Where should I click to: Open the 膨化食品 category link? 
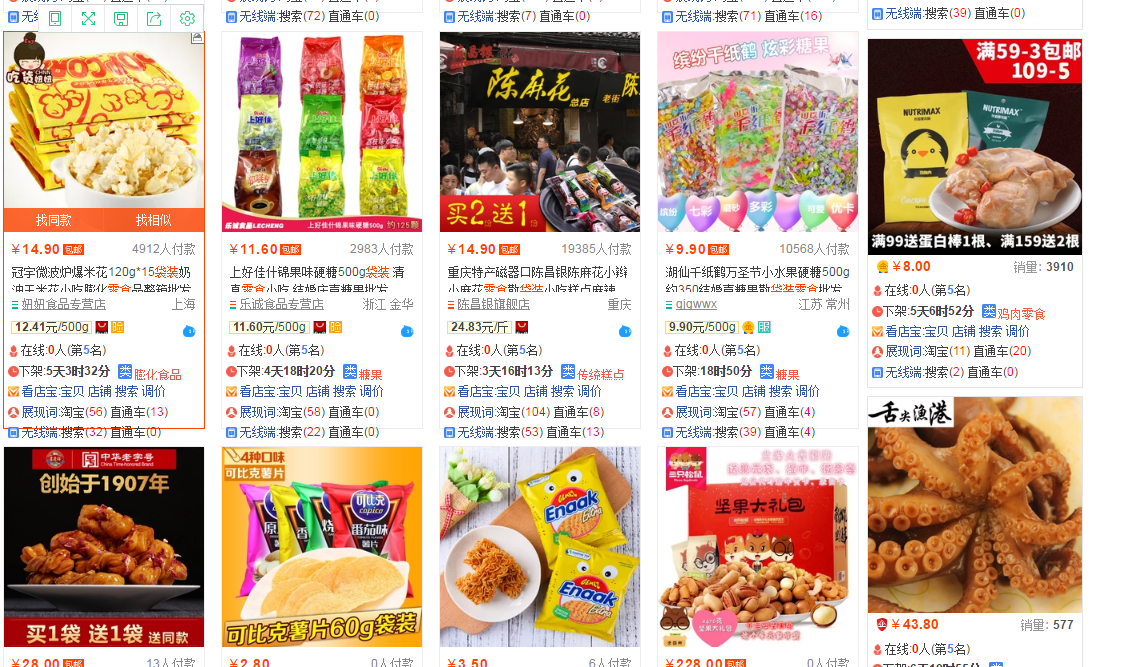coord(158,375)
